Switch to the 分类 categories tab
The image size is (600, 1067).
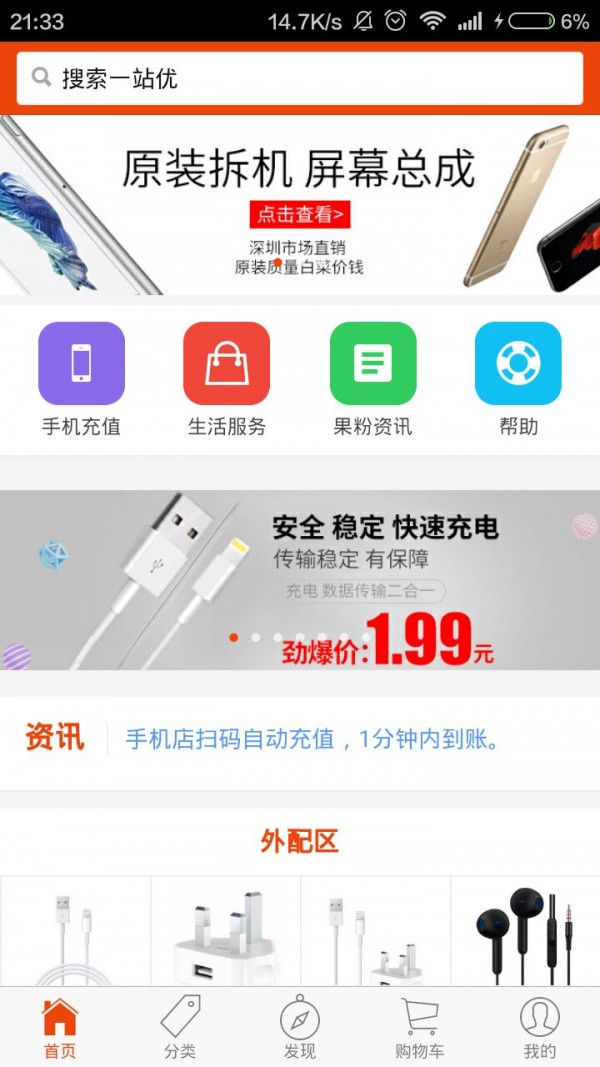coord(180,1028)
